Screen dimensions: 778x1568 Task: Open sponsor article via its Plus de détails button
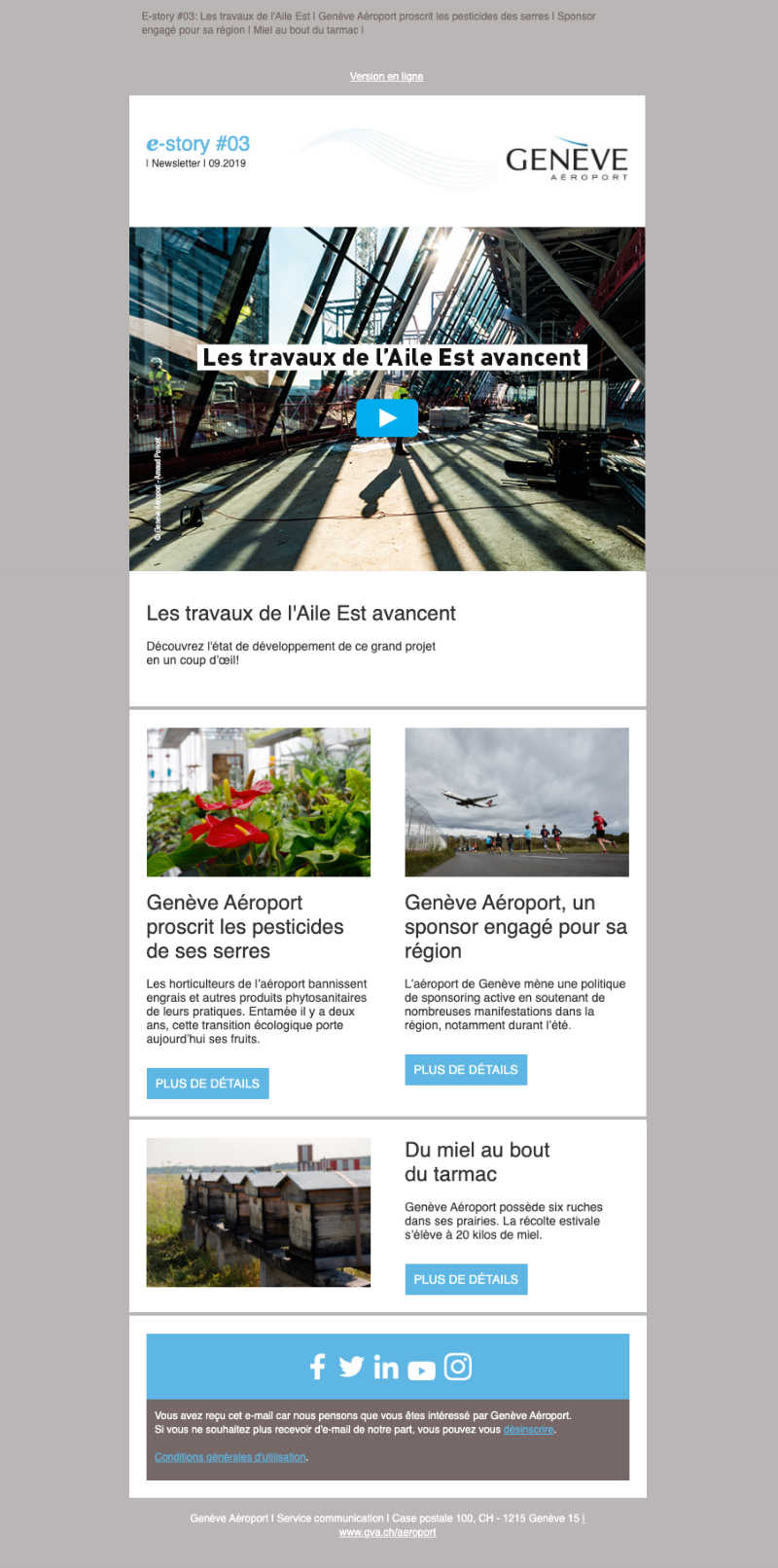pos(466,1069)
